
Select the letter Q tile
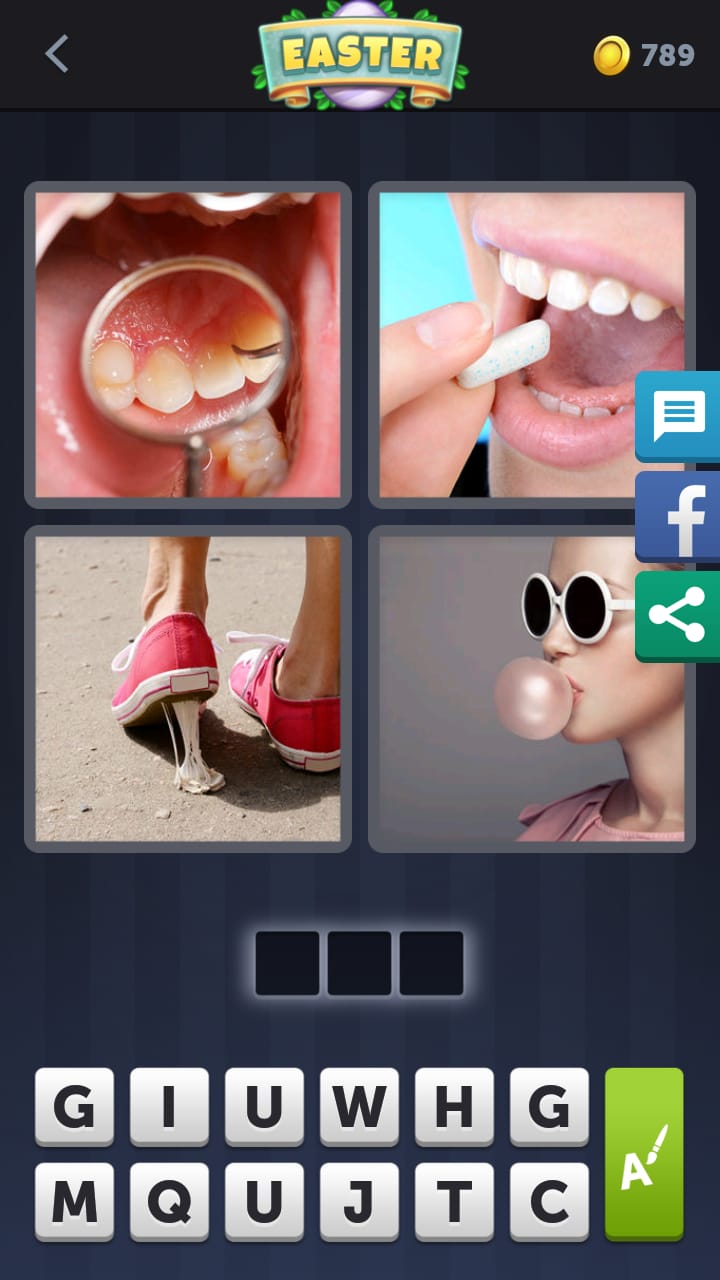[x=169, y=1201]
